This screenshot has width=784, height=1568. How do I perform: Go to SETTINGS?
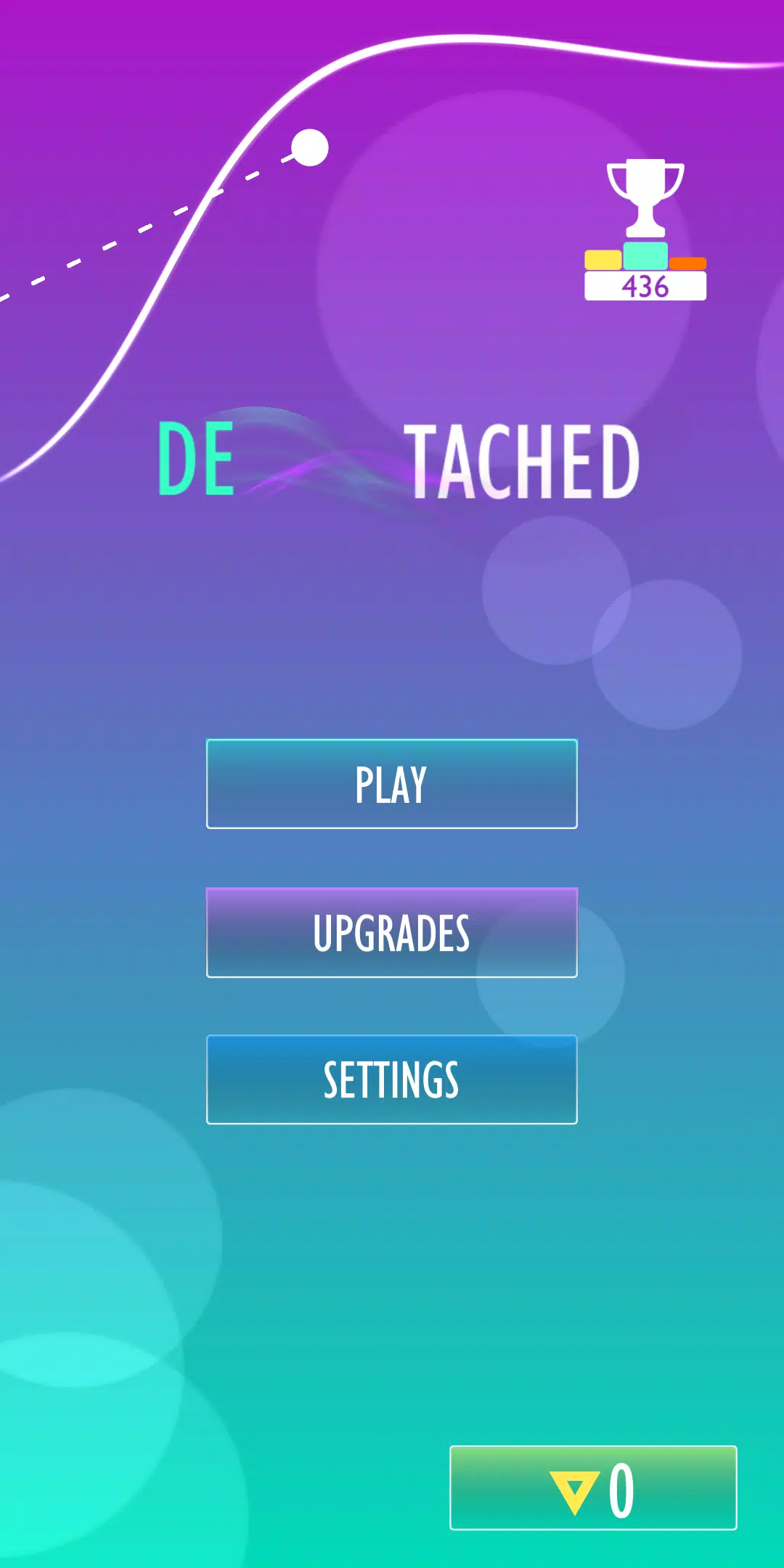(391, 1079)
